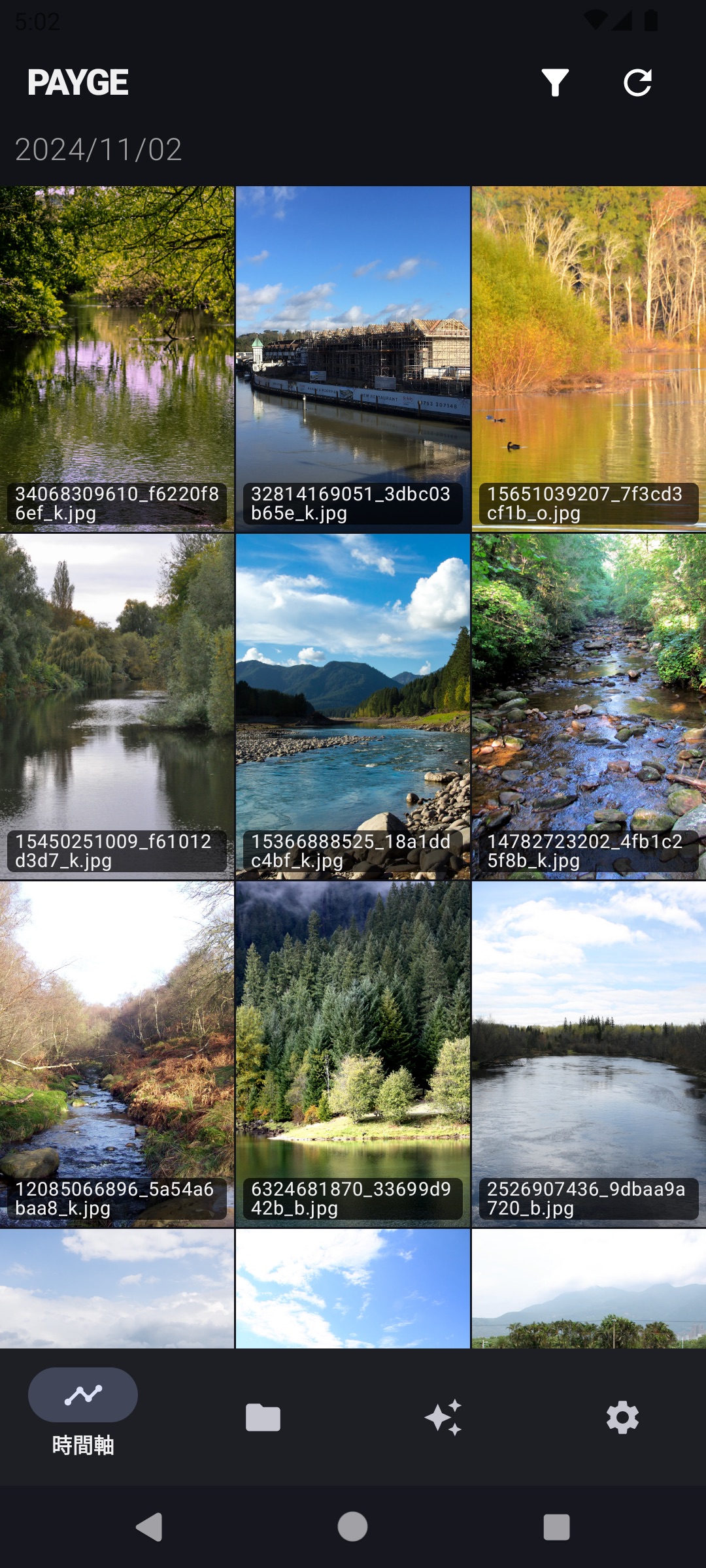Open the filter options

click(555, 83)
